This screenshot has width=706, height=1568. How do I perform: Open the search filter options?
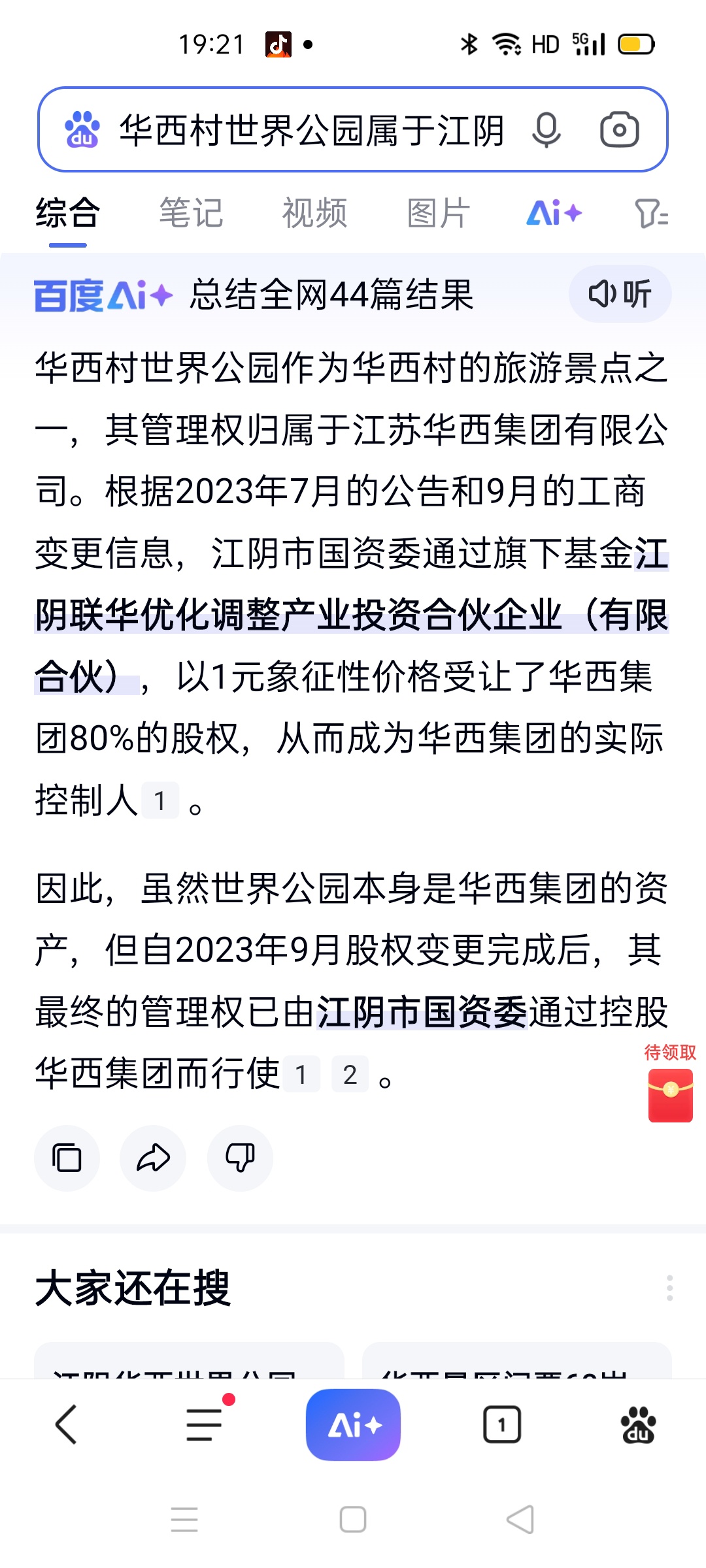tap(650, 214)
